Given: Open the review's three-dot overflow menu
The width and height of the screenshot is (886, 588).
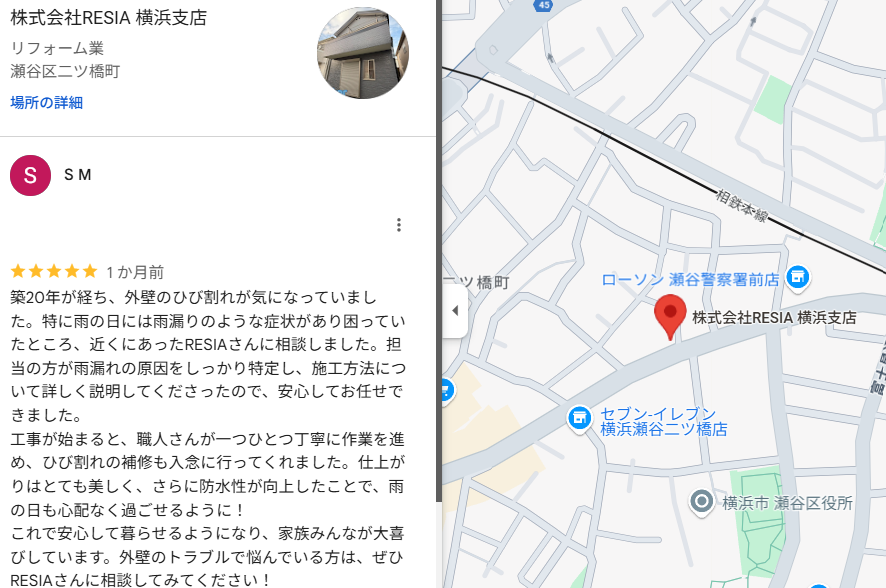Looking at the screenshot, I should tap(398, 225).
